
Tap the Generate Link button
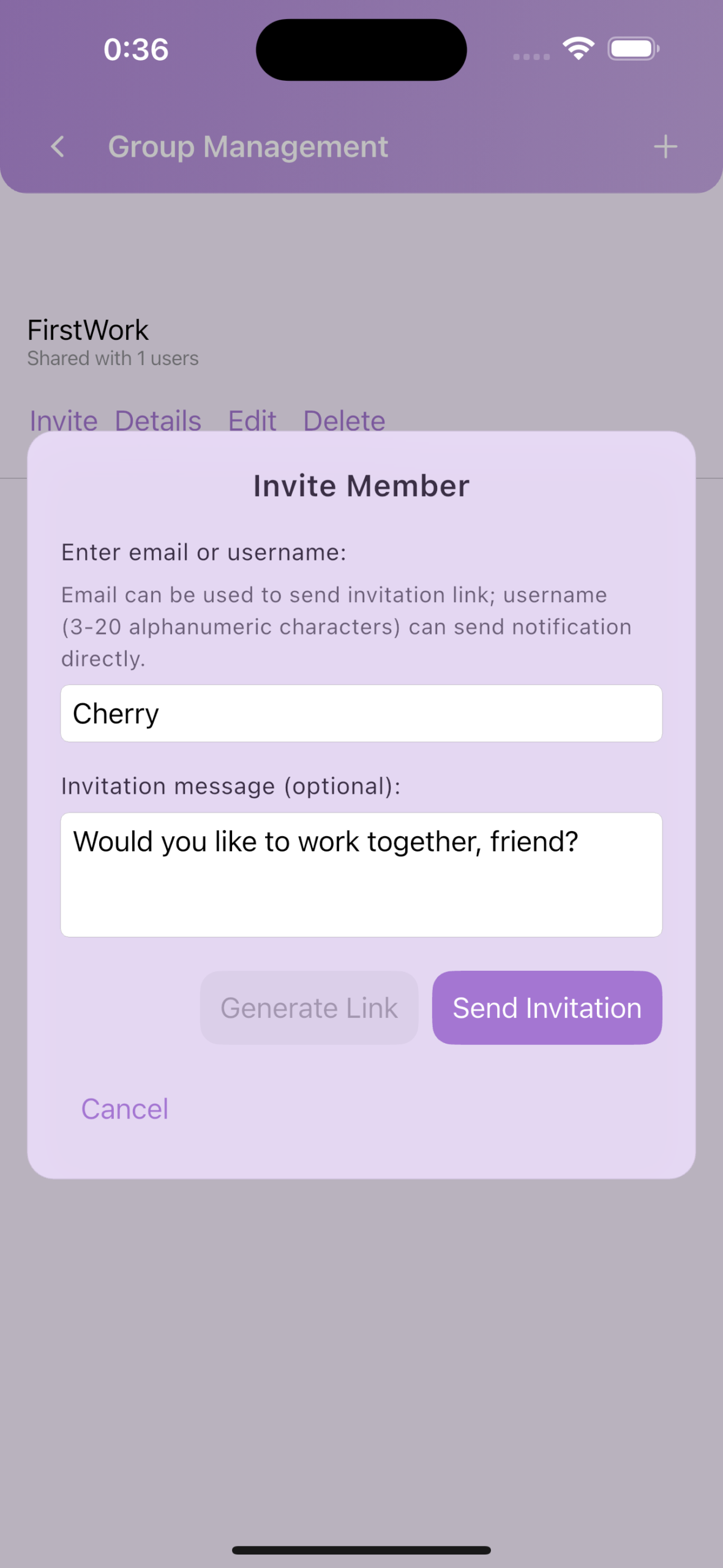click(x=309, y=1008)
